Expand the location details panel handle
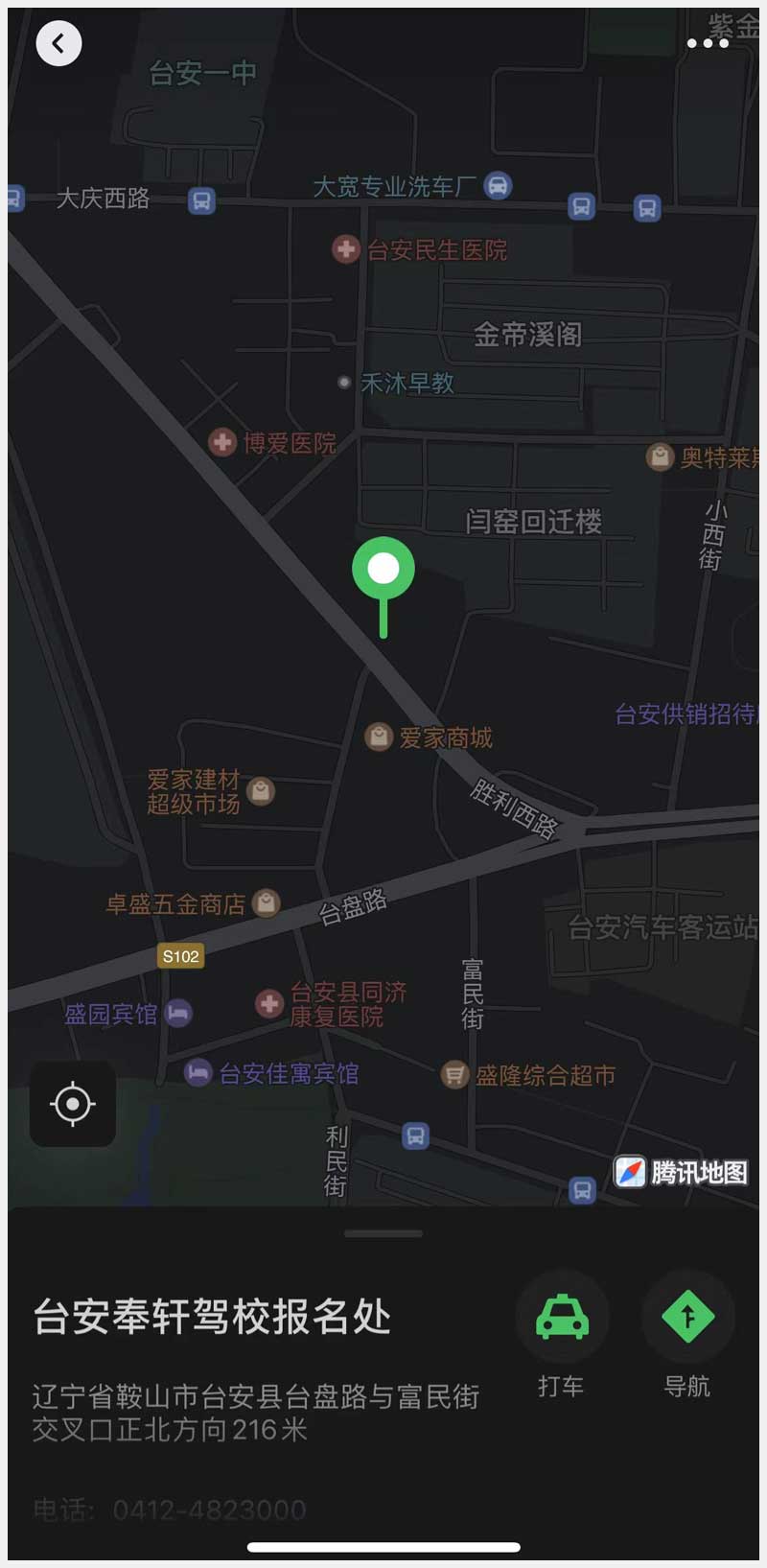 pos(383,1233)
